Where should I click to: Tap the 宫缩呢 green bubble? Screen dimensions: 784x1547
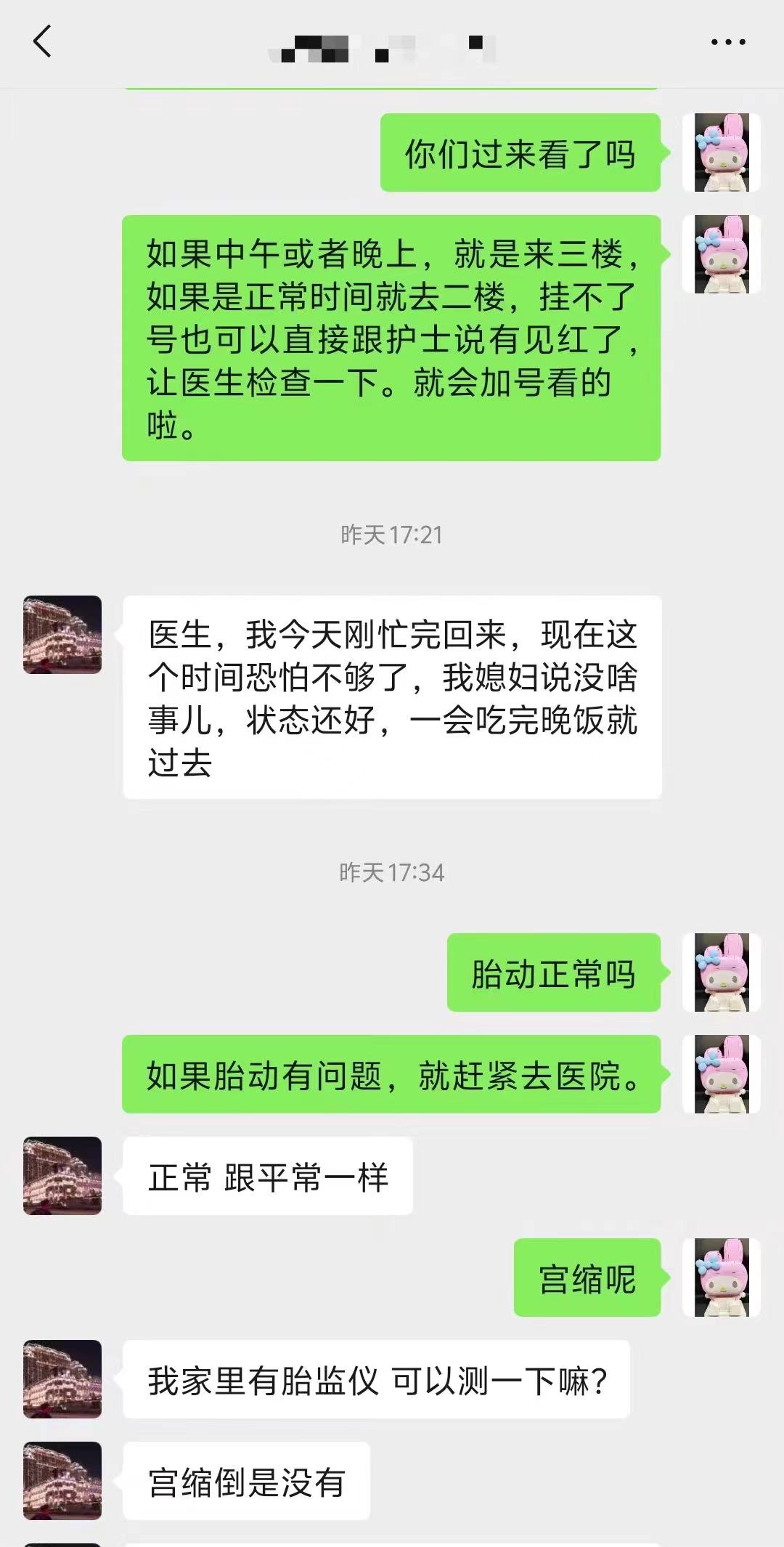(588, 1280)
